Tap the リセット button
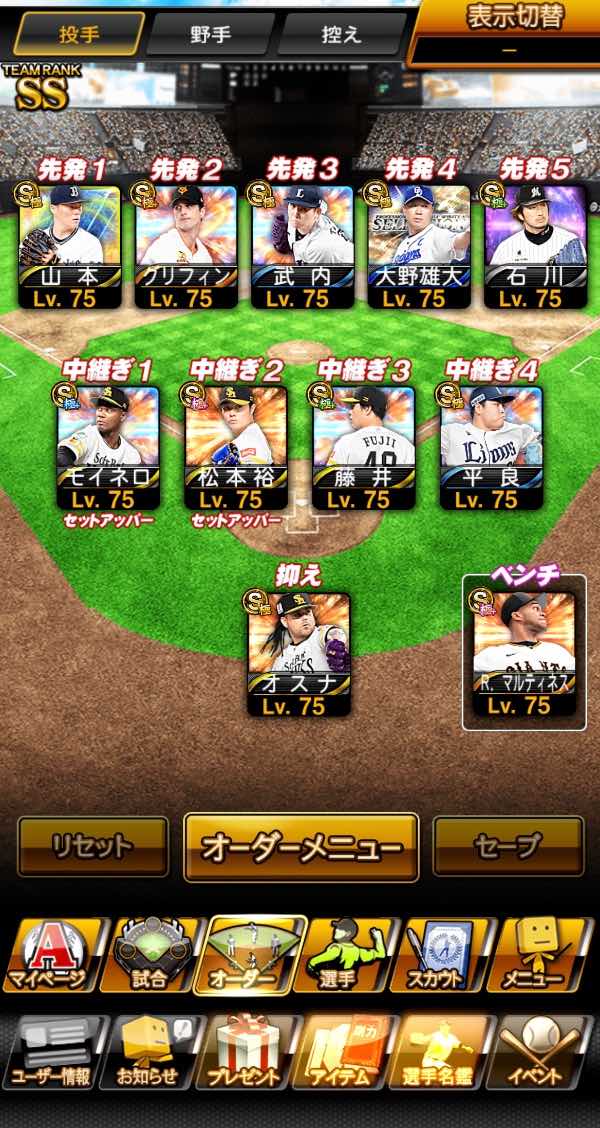 pos(93,846)
